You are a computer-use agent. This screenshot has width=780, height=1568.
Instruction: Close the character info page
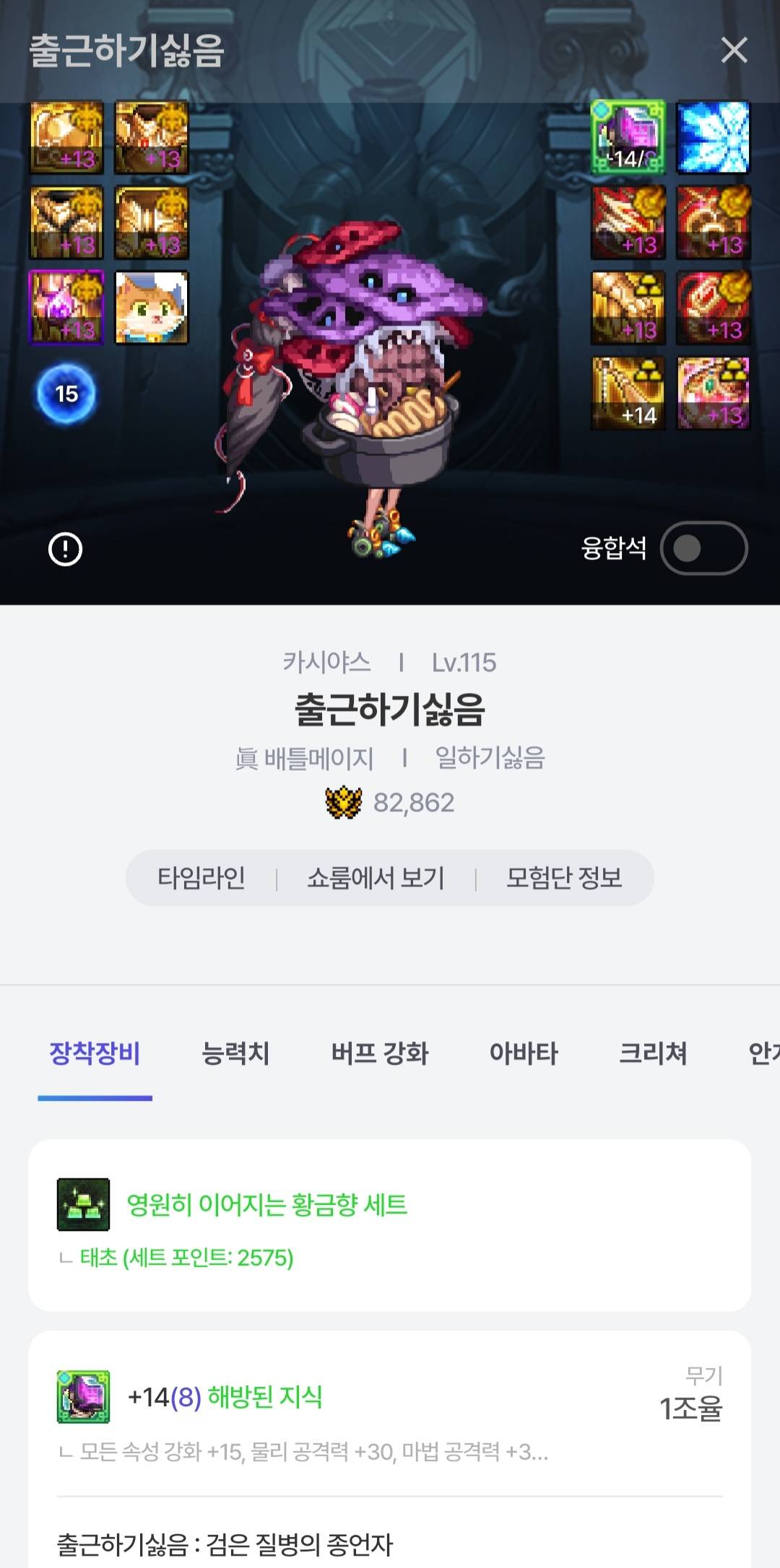[x=734, y=50]
